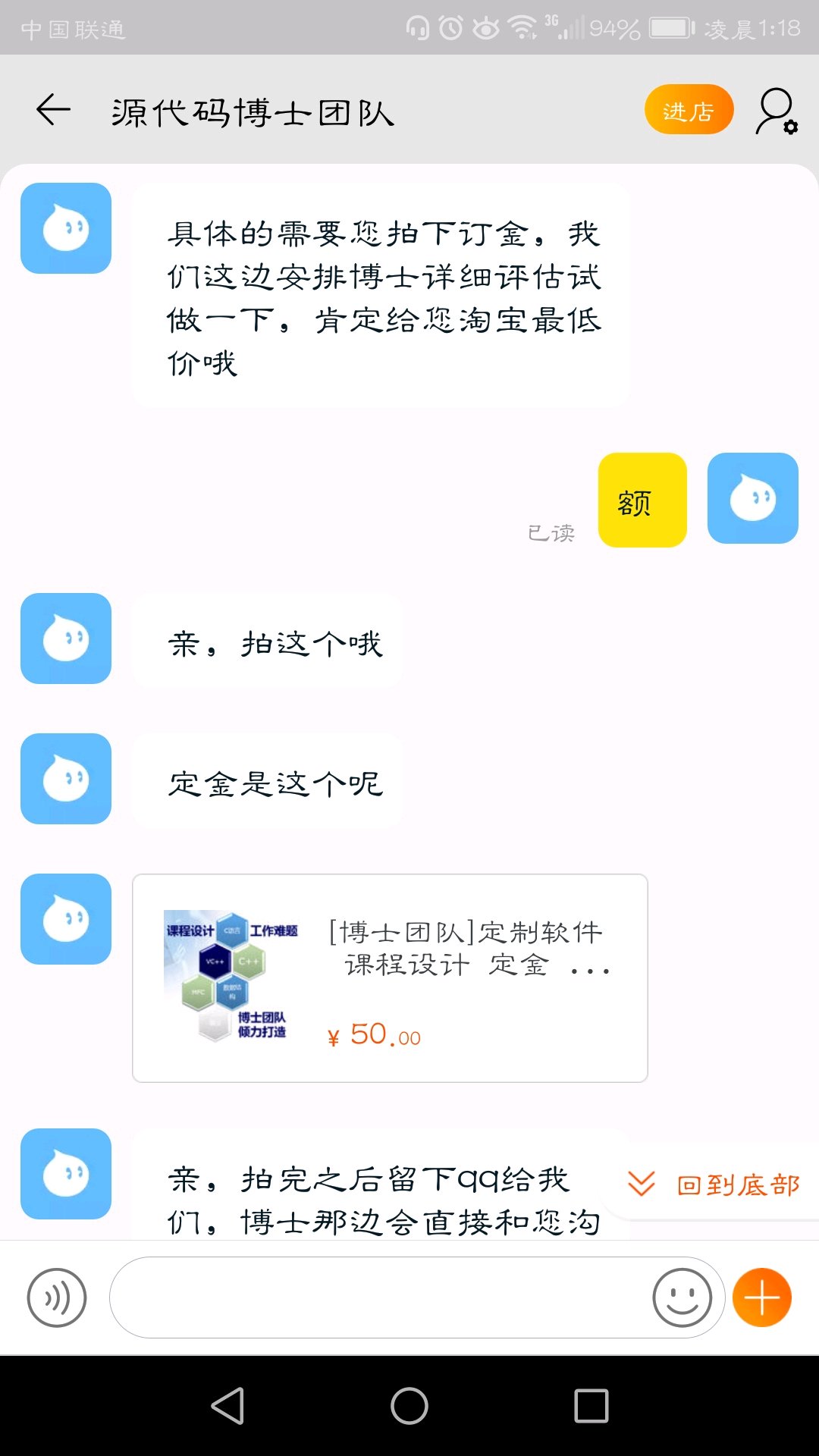Tap the system home button
The image size is (819, 1456).
coord(409,1406)
